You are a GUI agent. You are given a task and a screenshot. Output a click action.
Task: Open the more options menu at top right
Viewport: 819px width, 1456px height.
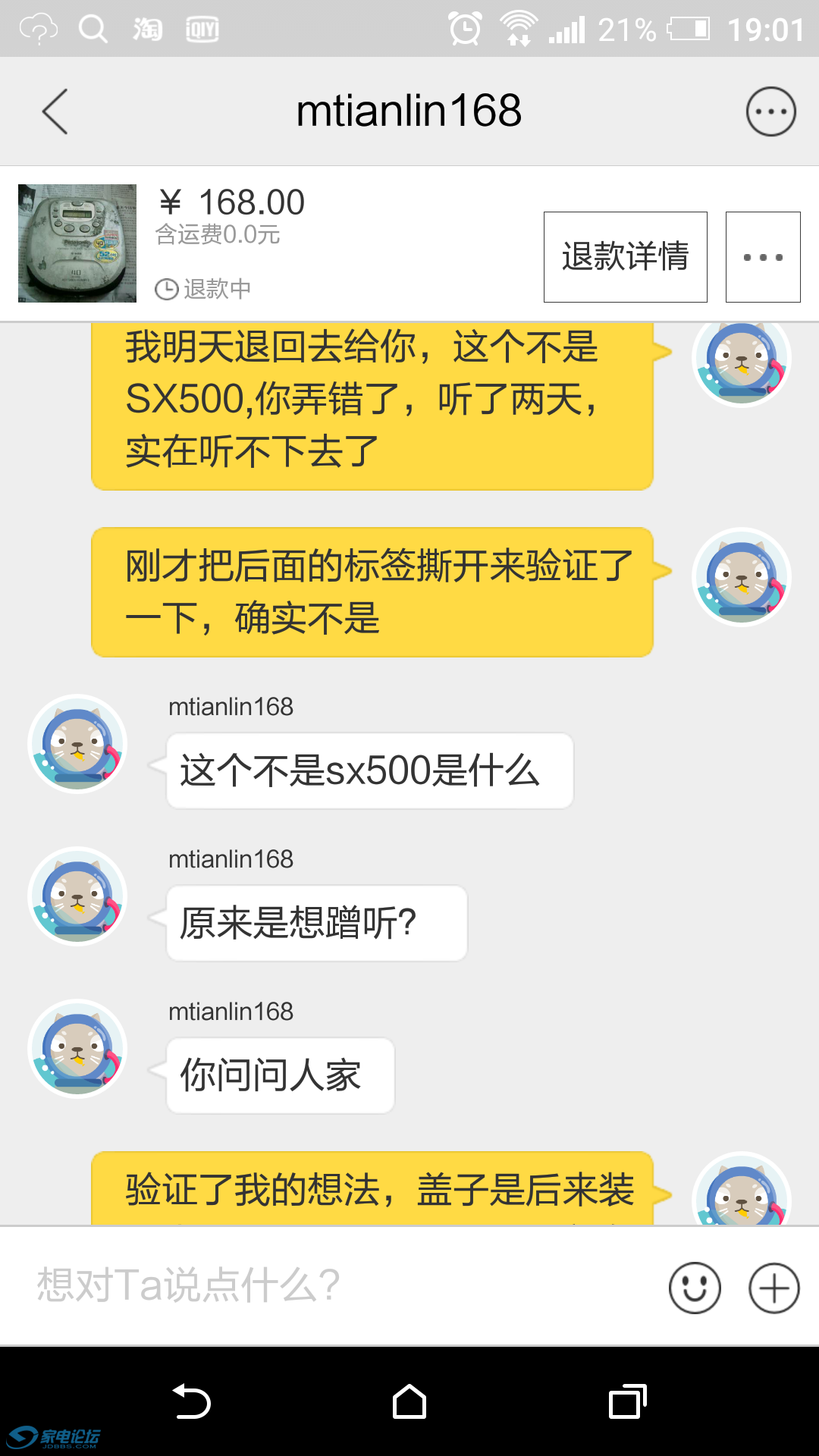tap(770, 110)
